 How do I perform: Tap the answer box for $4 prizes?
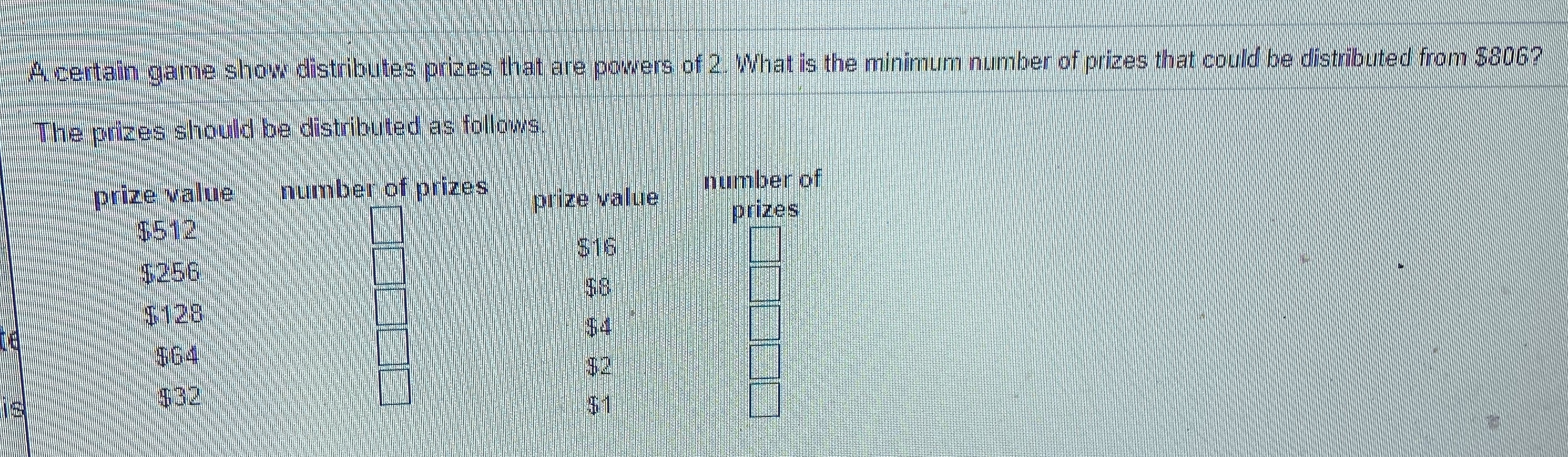tap(765, 323)
